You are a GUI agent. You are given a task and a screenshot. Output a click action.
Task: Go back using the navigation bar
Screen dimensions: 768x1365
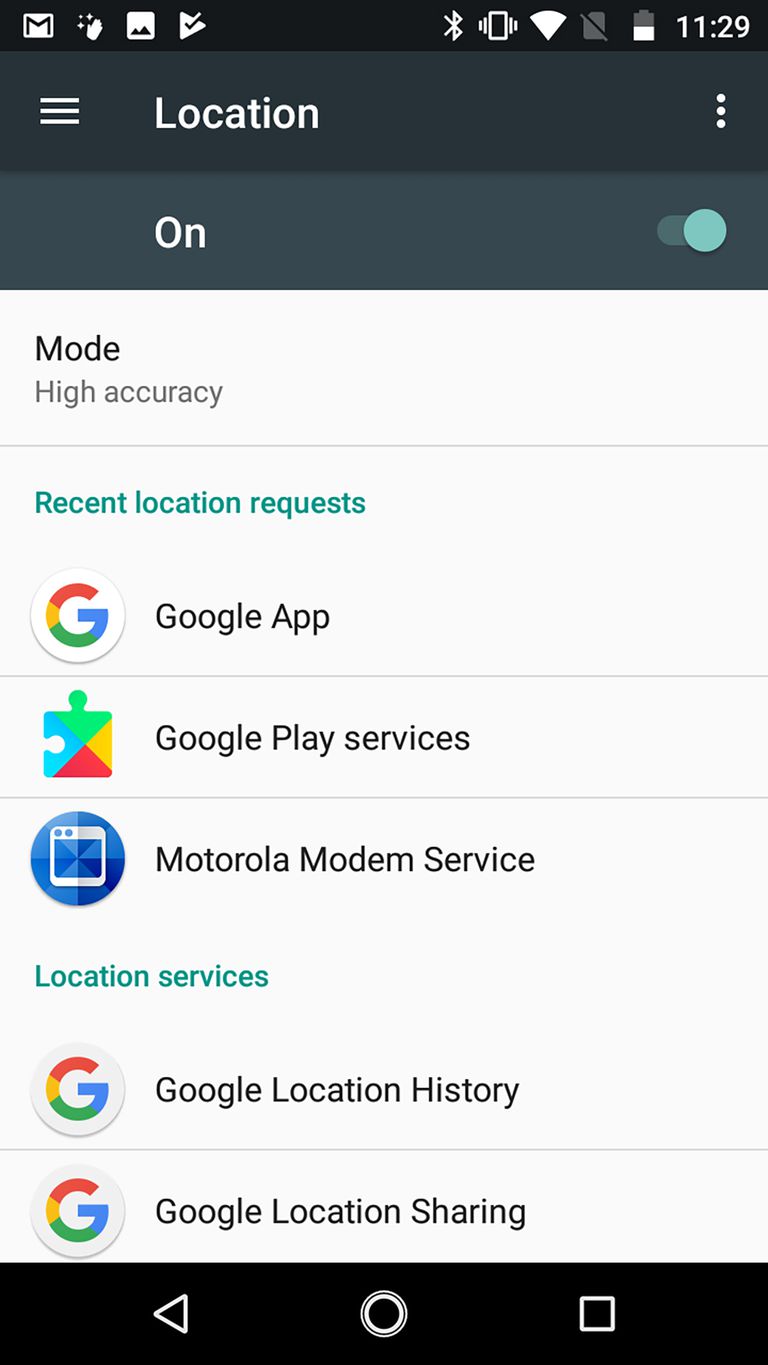click(172, 1313)
